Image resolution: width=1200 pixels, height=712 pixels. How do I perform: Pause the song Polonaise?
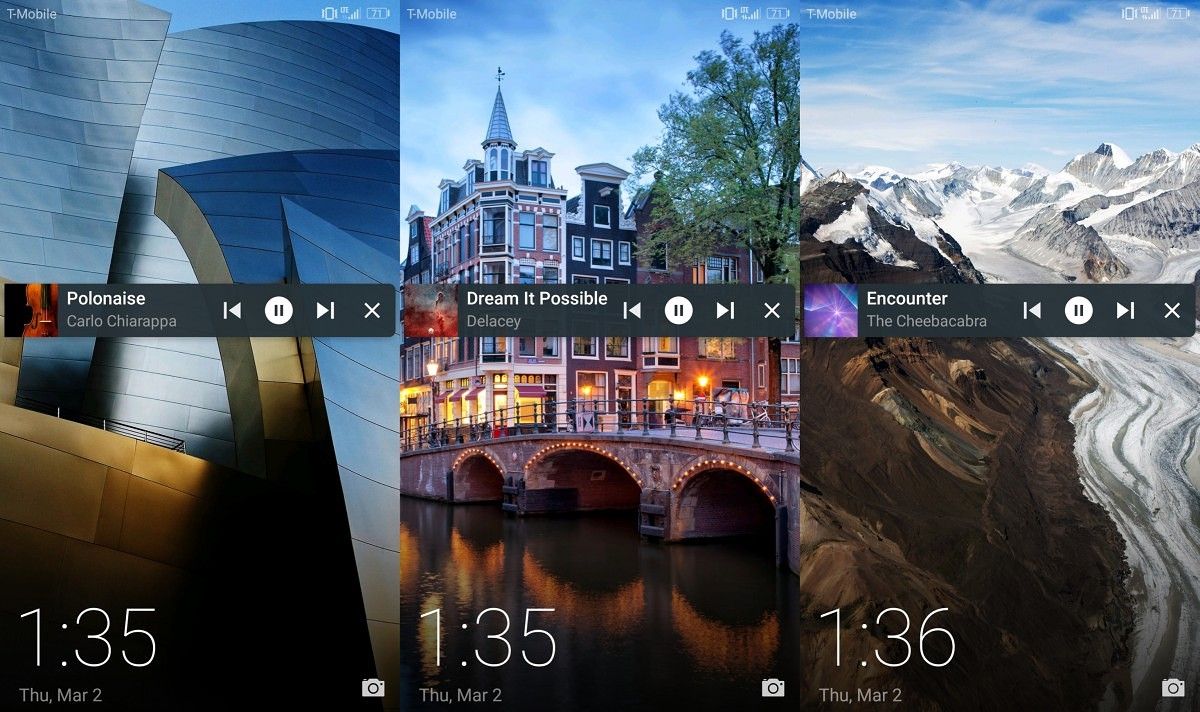pos(278,310)
